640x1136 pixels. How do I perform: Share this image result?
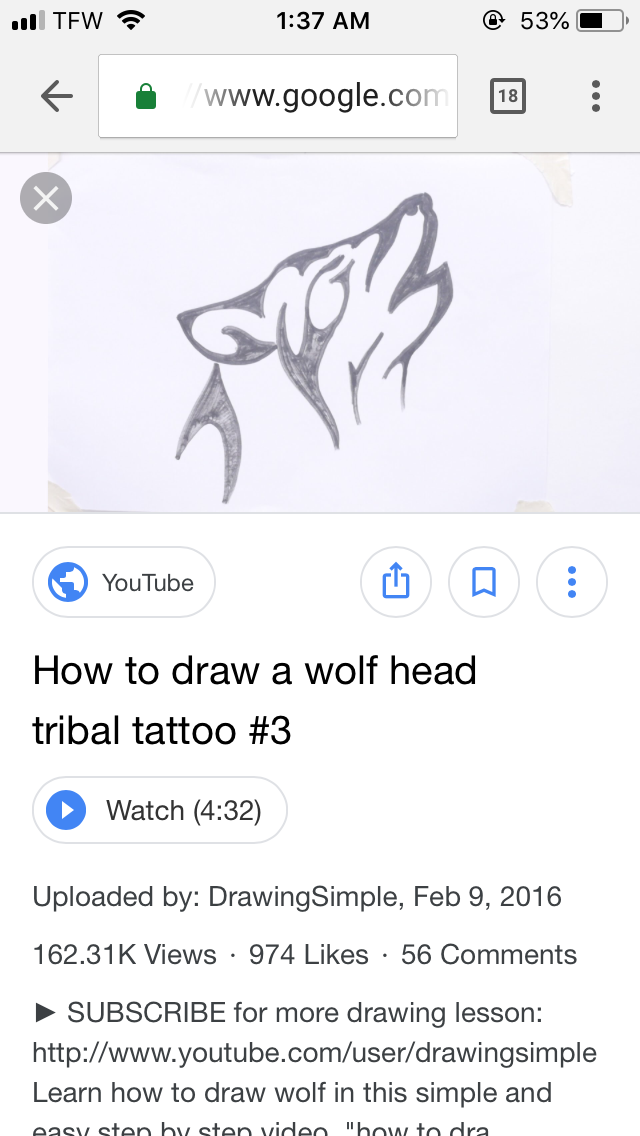click(396, 582)
